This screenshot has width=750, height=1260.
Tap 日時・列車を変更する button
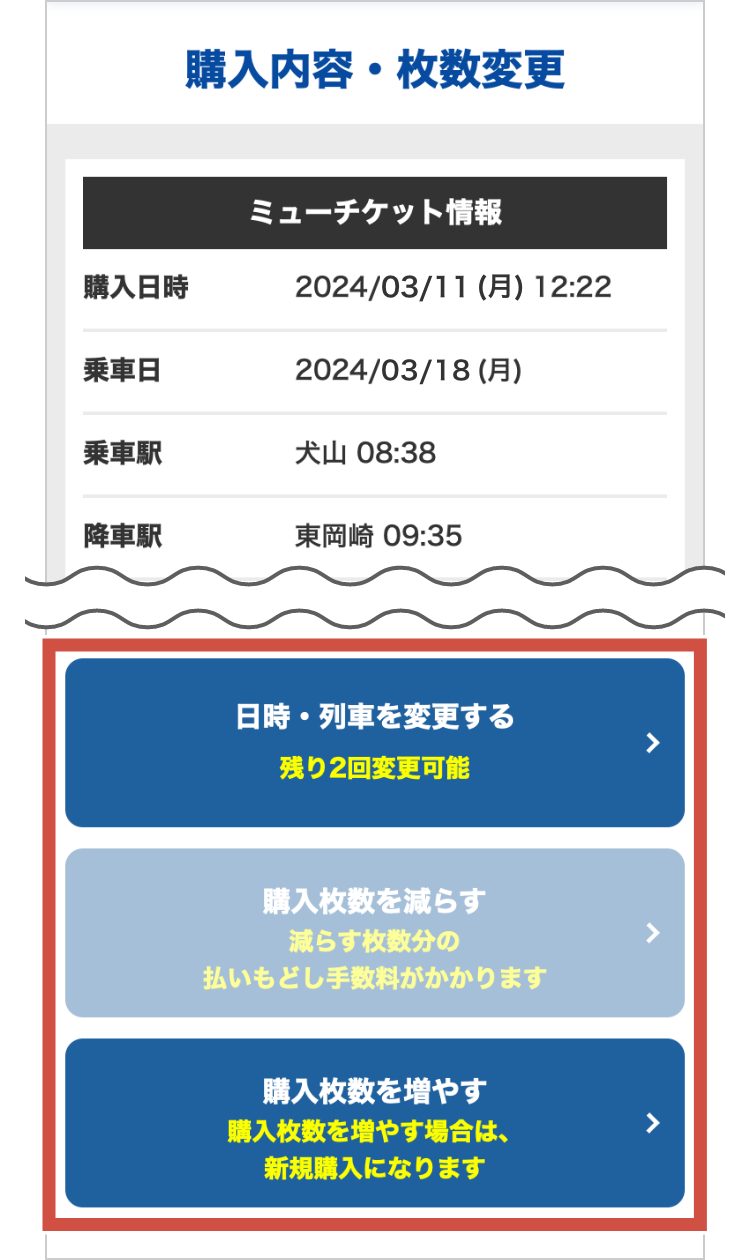(x=375, y=742)
